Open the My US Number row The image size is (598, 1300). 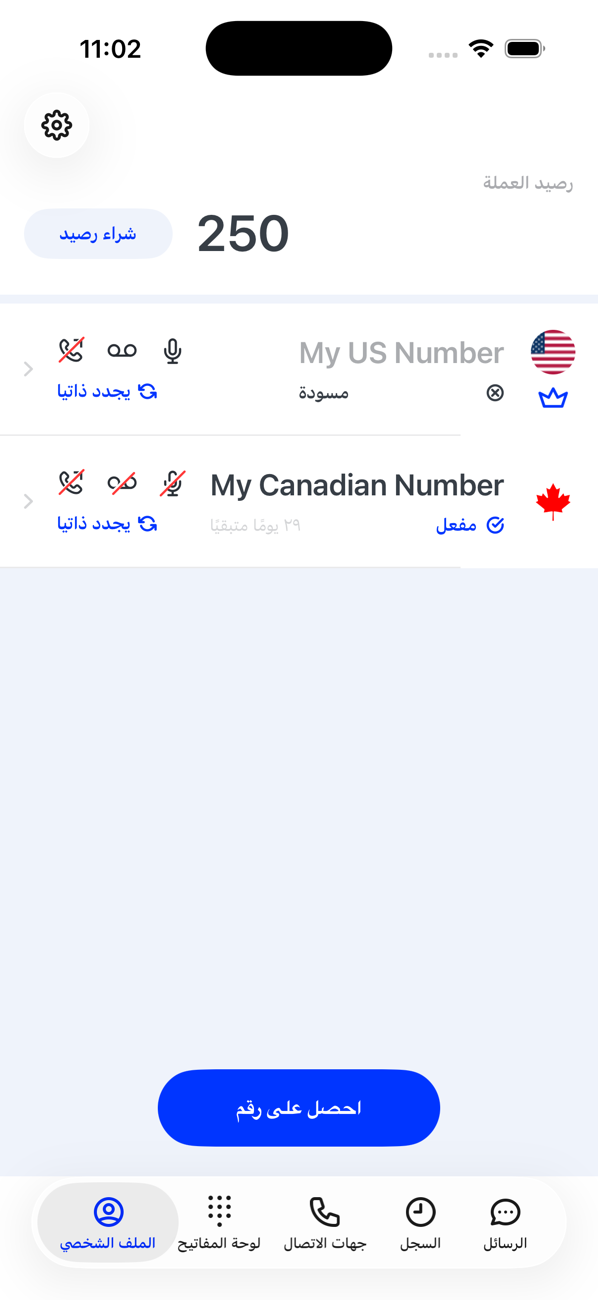coord(299,369)
